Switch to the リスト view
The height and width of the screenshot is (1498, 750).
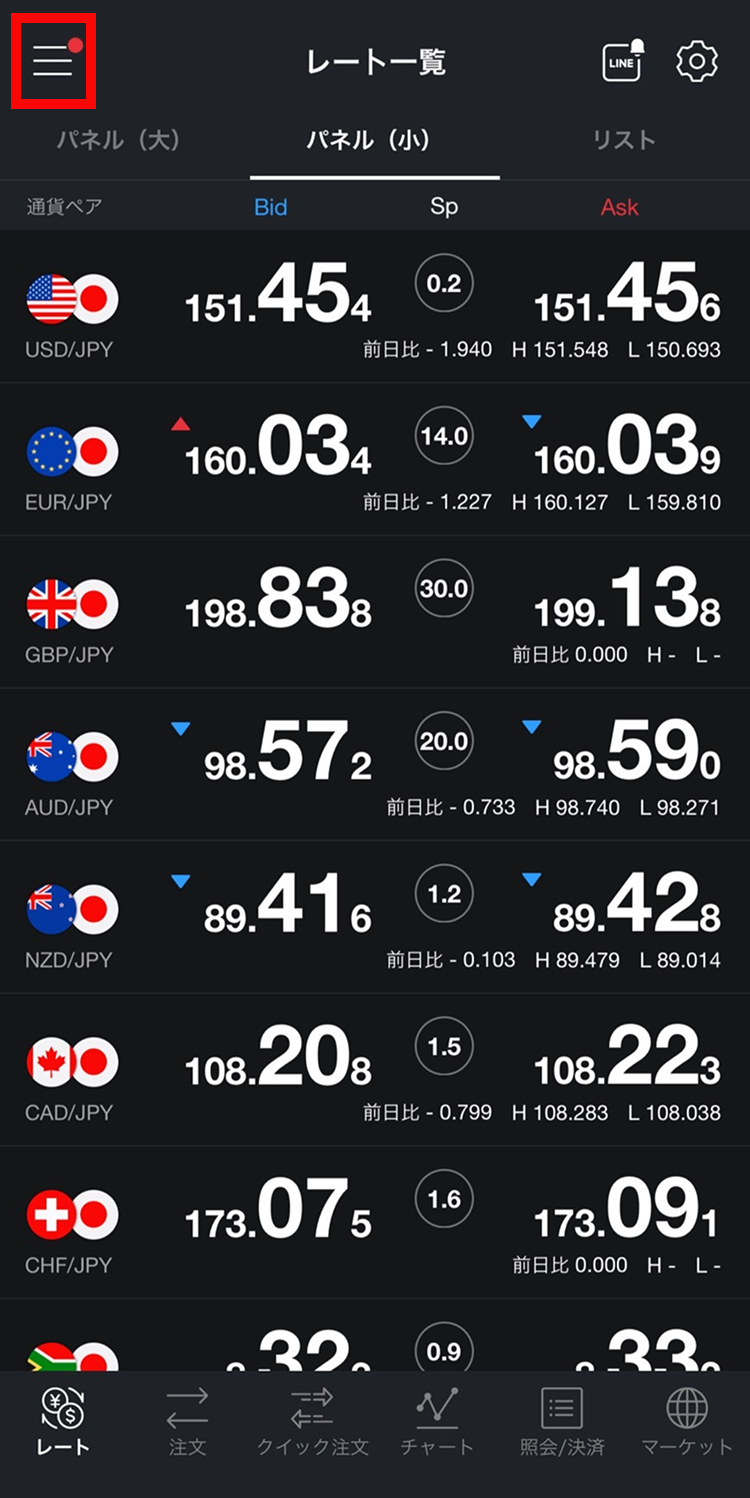click(x=623, y=140)
